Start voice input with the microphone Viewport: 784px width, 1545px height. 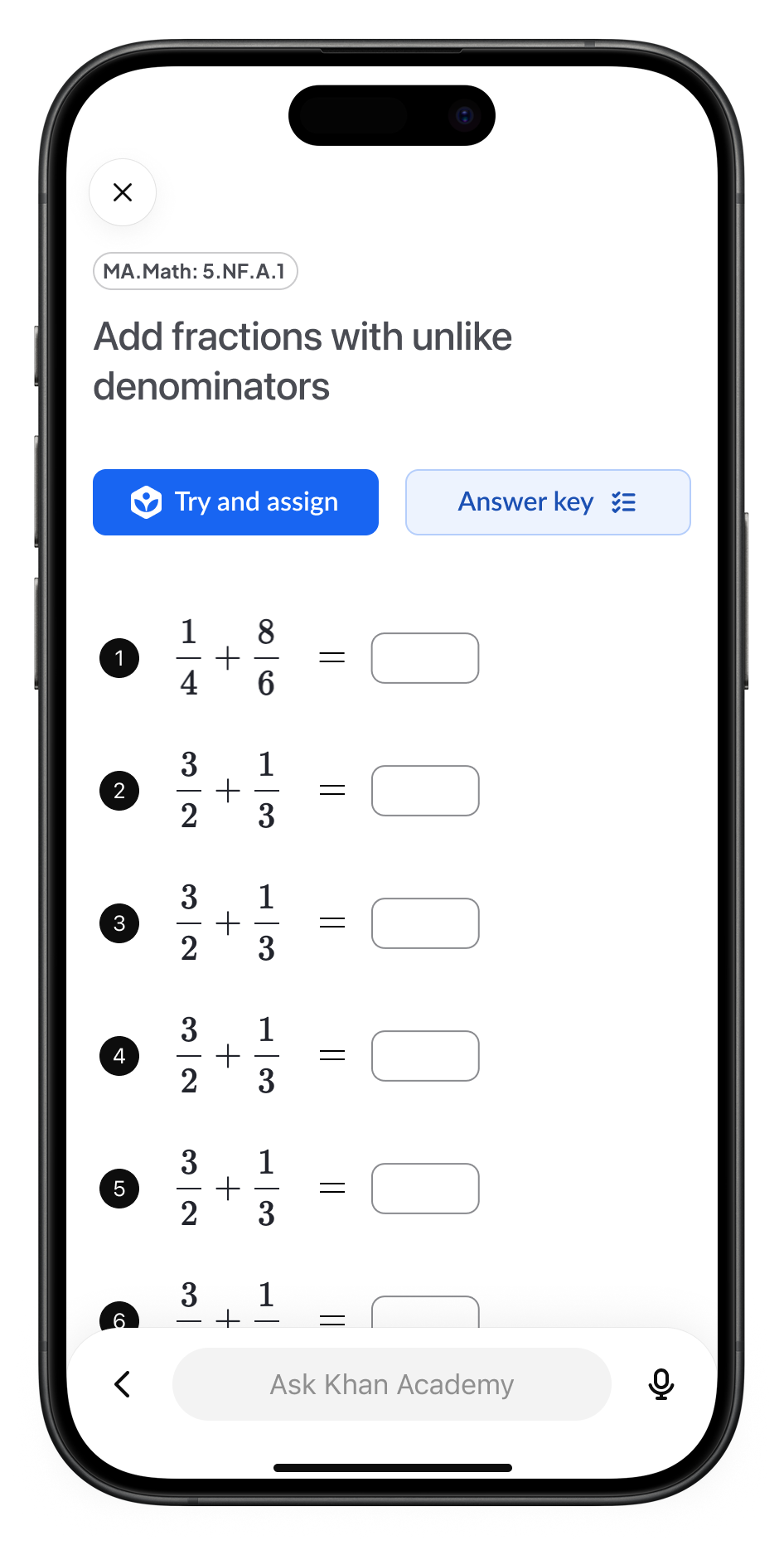pos(661,1384)
